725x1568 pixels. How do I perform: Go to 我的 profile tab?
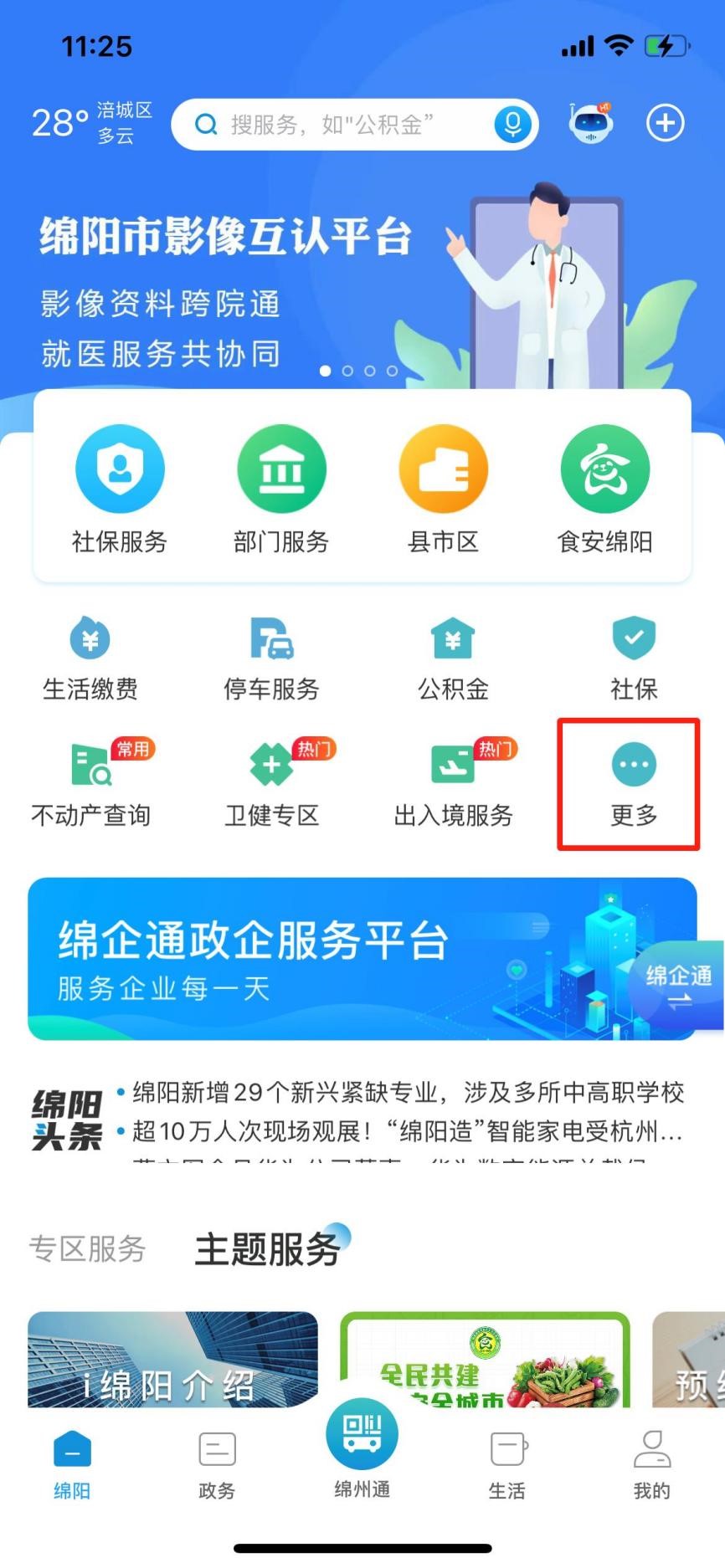click(651, 1464)
